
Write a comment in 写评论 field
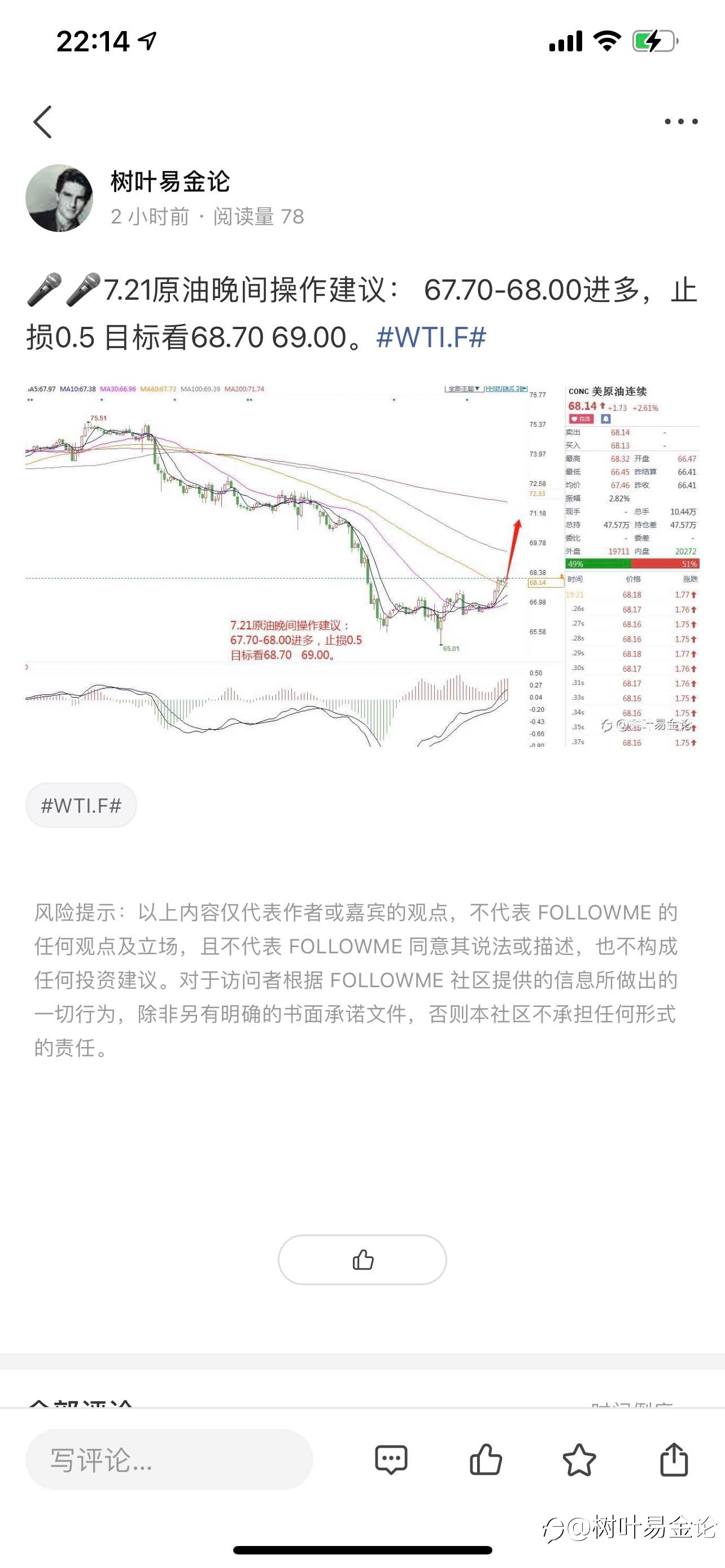point(169,1460)
